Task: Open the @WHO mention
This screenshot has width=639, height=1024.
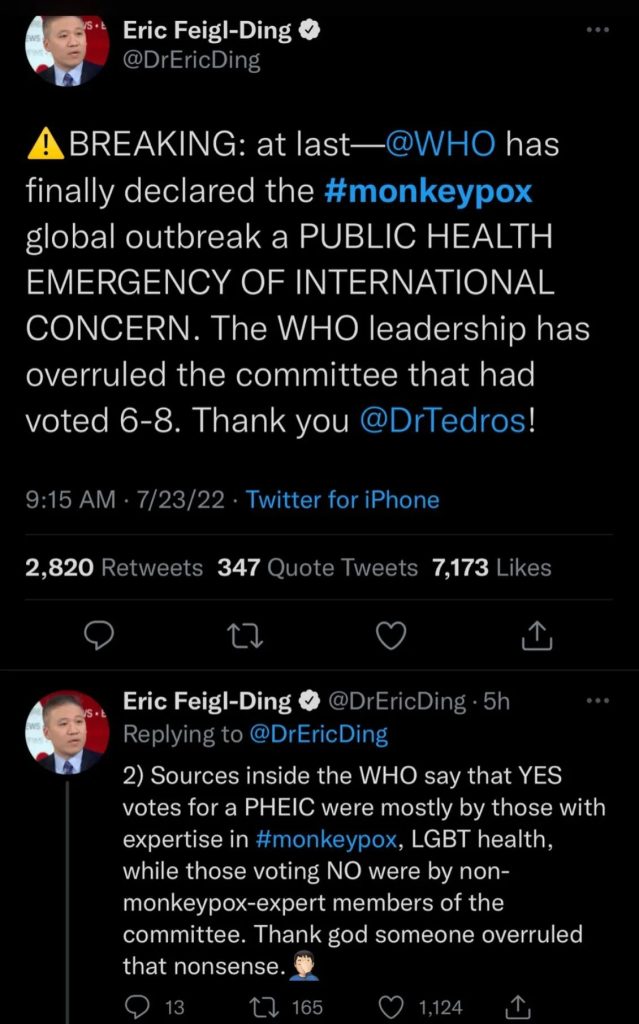Action: 440,145
